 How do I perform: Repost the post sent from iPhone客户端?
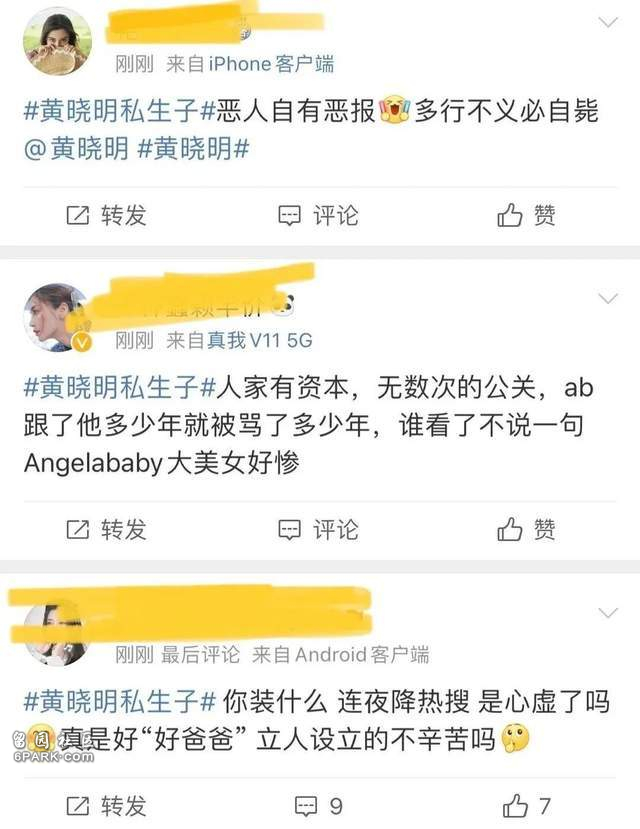(x=105, y=215)
